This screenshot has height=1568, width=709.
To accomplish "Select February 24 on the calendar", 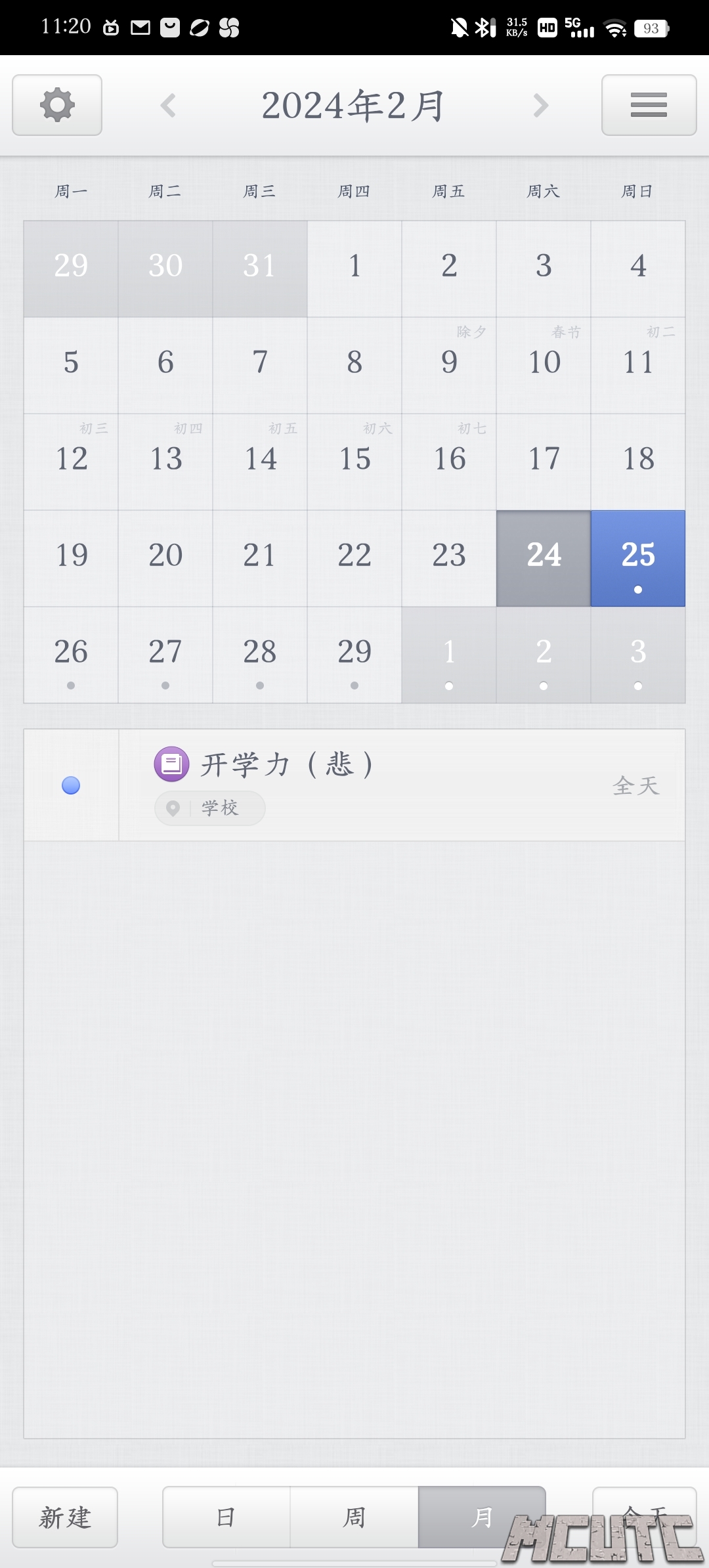I will [544, 558].
